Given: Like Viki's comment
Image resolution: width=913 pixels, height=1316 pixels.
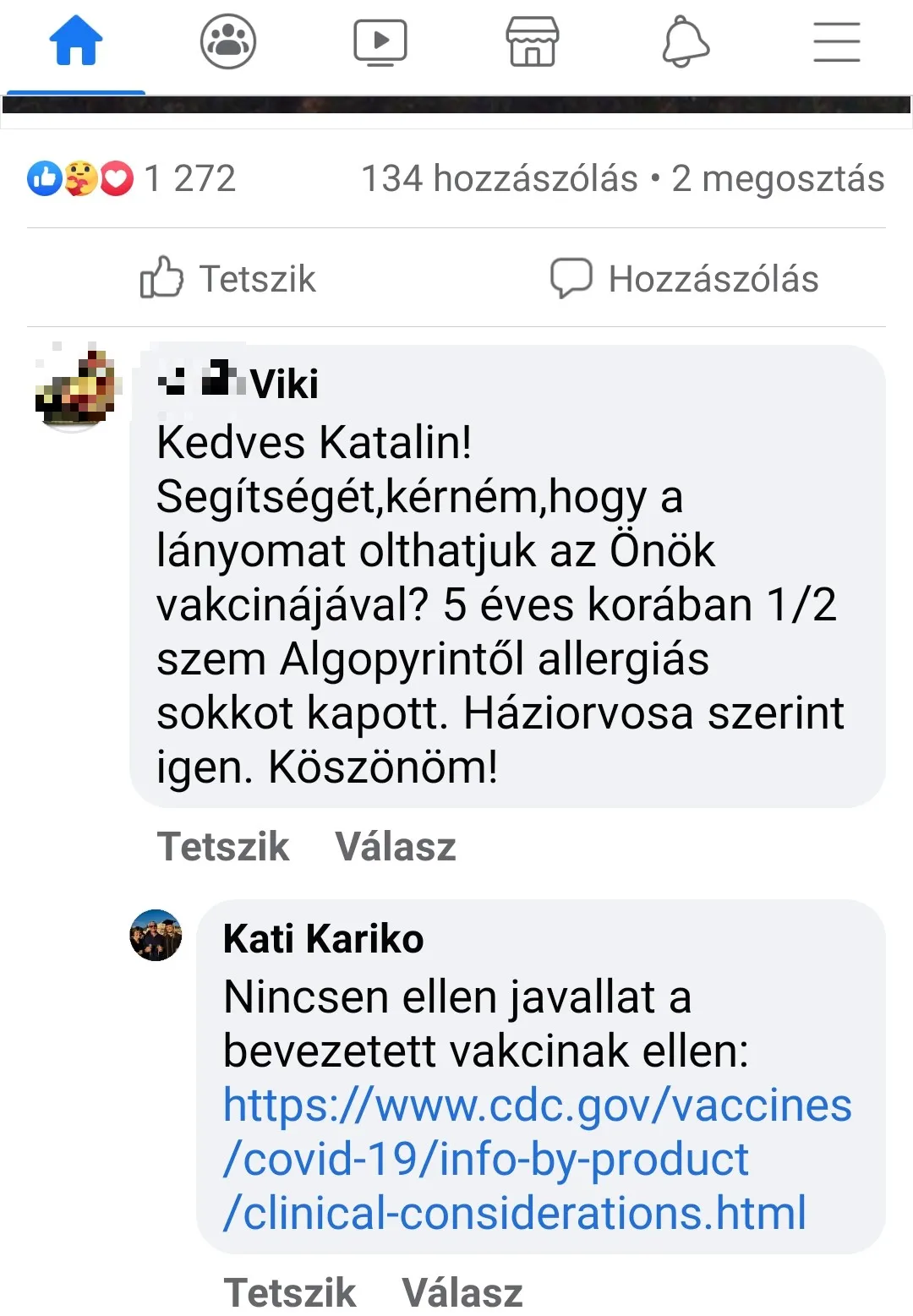Looking at the screenshot, I should click(x=223, y=847).
